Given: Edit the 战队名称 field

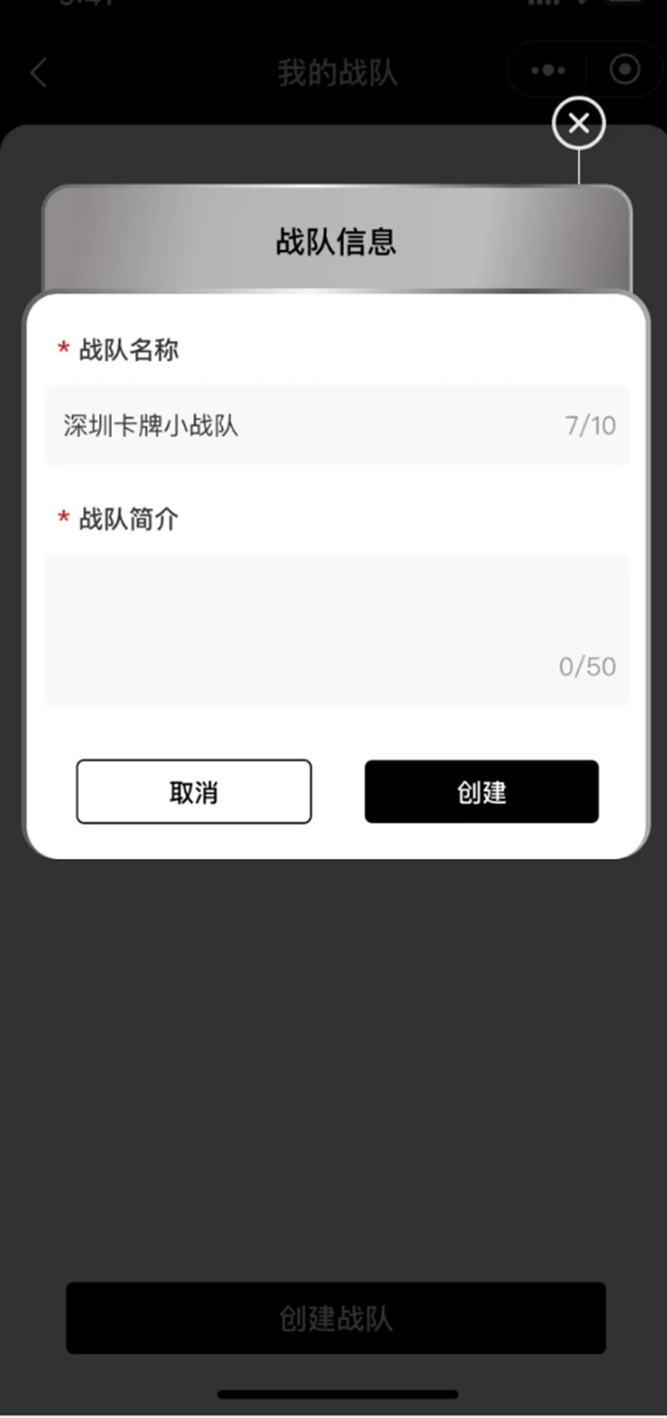Looking at the screenshot, I should [x=310, y=426].
